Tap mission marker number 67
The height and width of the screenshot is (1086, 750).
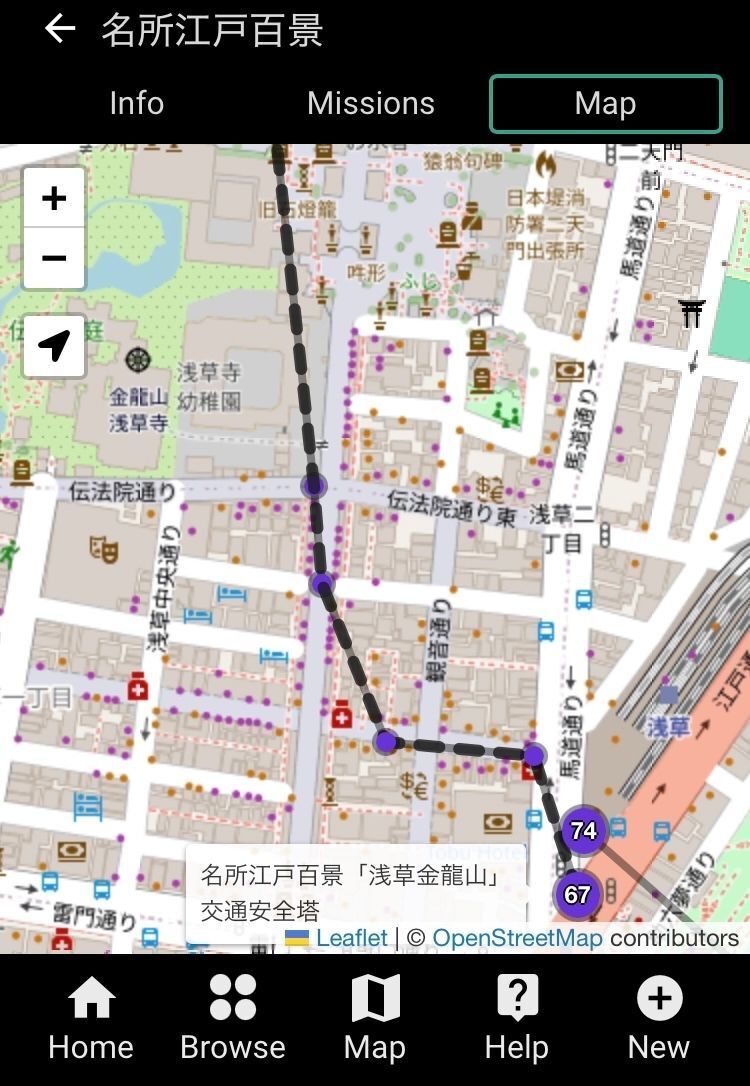577,894
